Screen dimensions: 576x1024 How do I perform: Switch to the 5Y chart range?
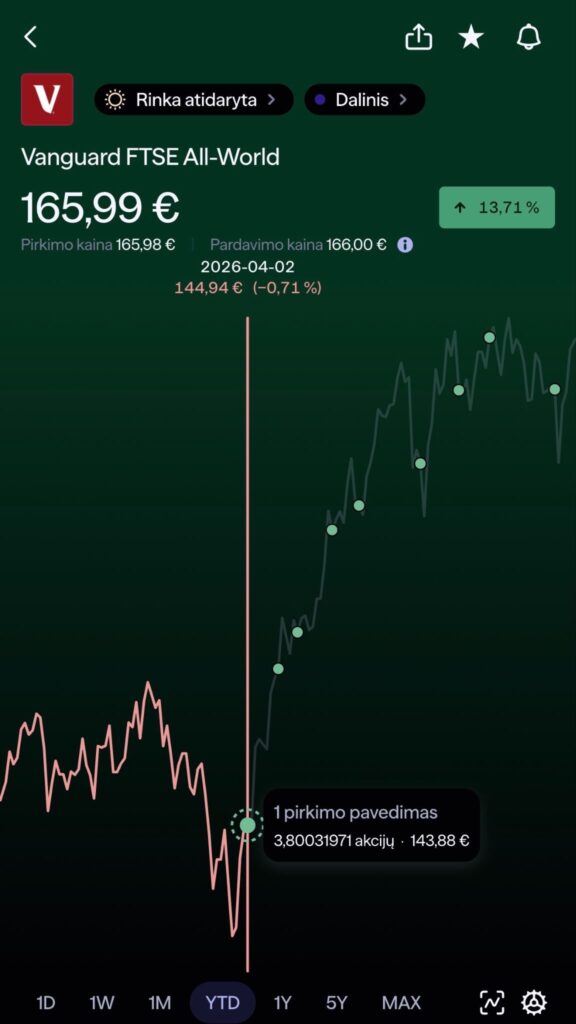(x=336, y=1002)
